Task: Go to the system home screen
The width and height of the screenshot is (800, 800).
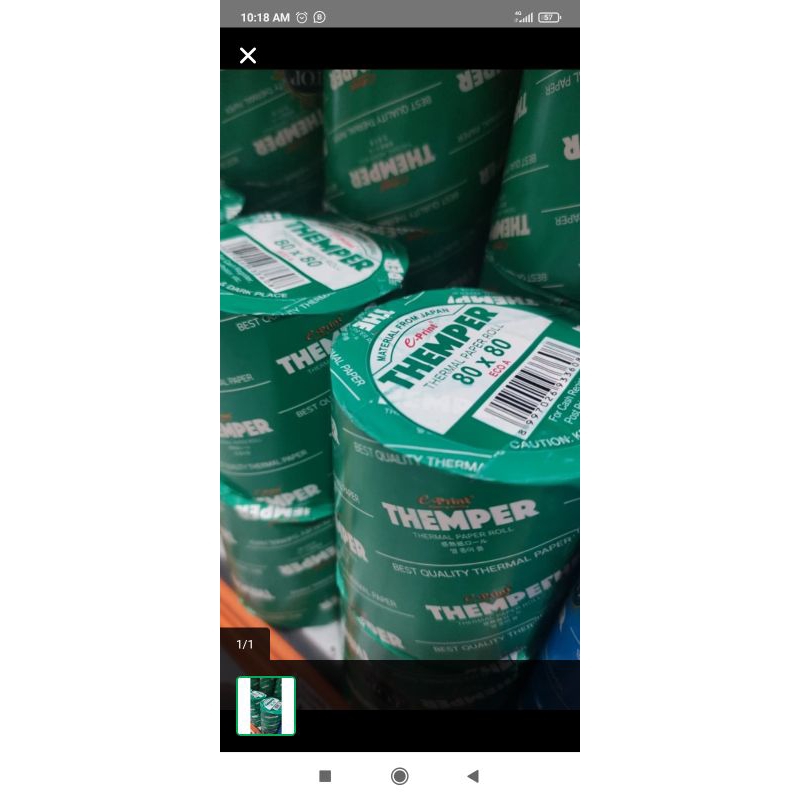Action: click(x=399, y=776)
